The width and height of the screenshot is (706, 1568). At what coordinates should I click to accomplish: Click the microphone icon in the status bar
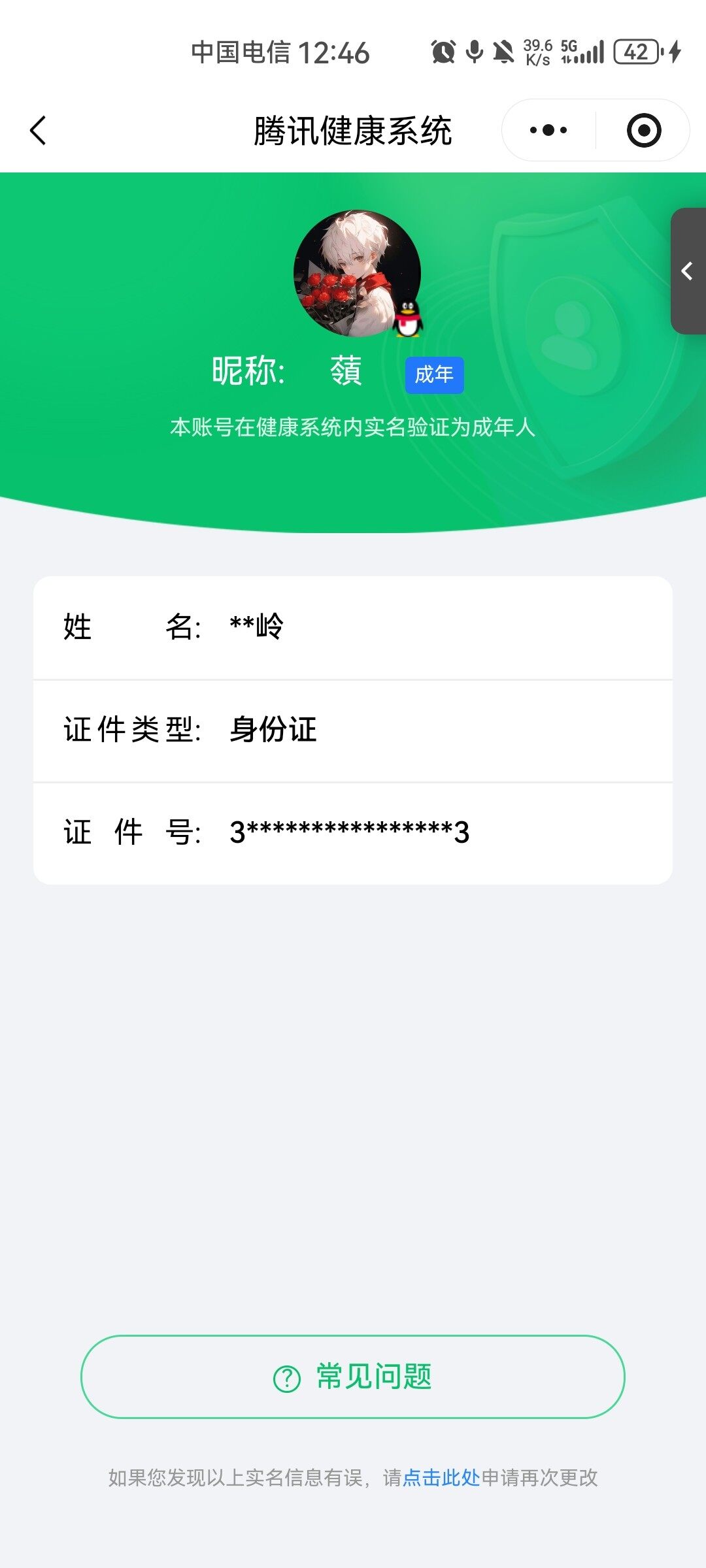pyautogui.click(x=473, y=51)
